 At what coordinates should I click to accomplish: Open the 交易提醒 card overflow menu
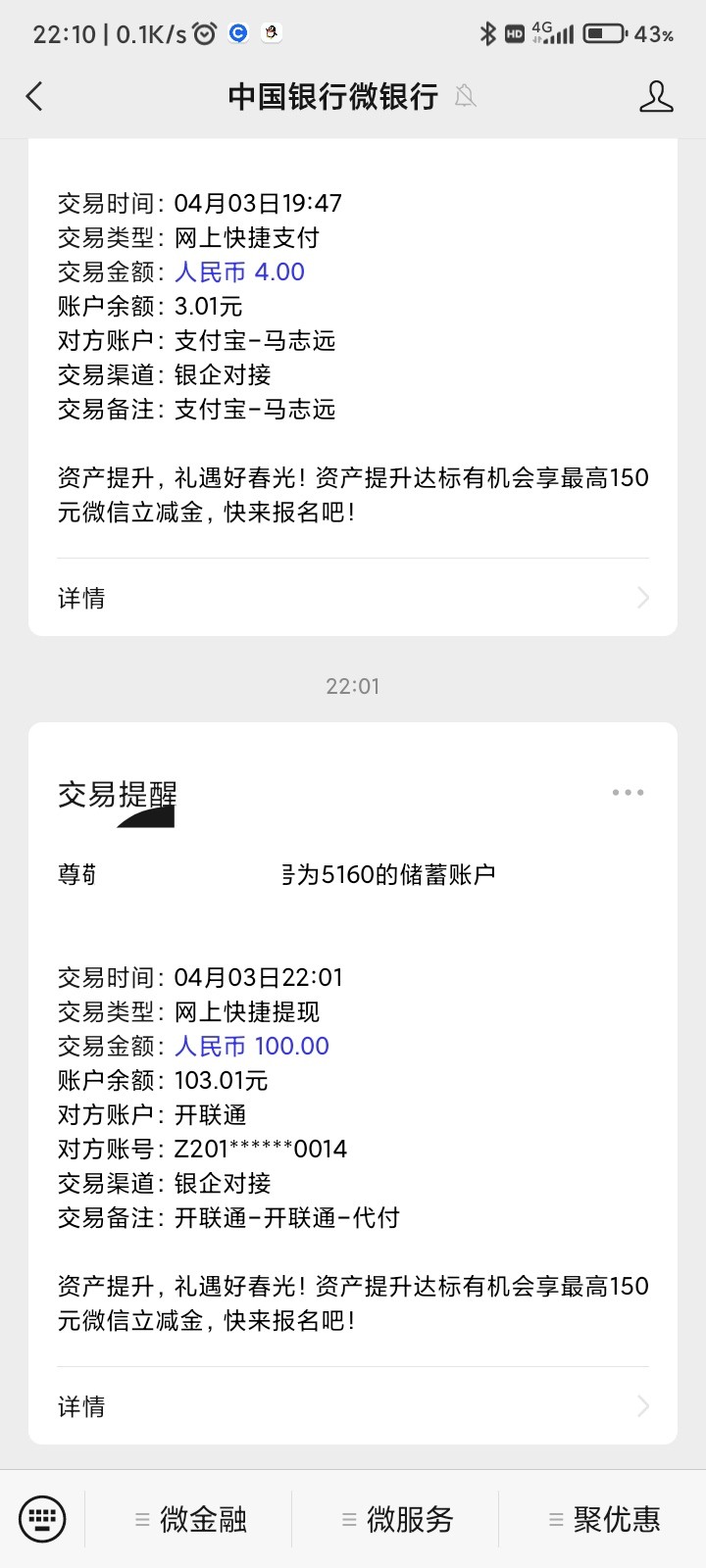[x=628, y=793]
